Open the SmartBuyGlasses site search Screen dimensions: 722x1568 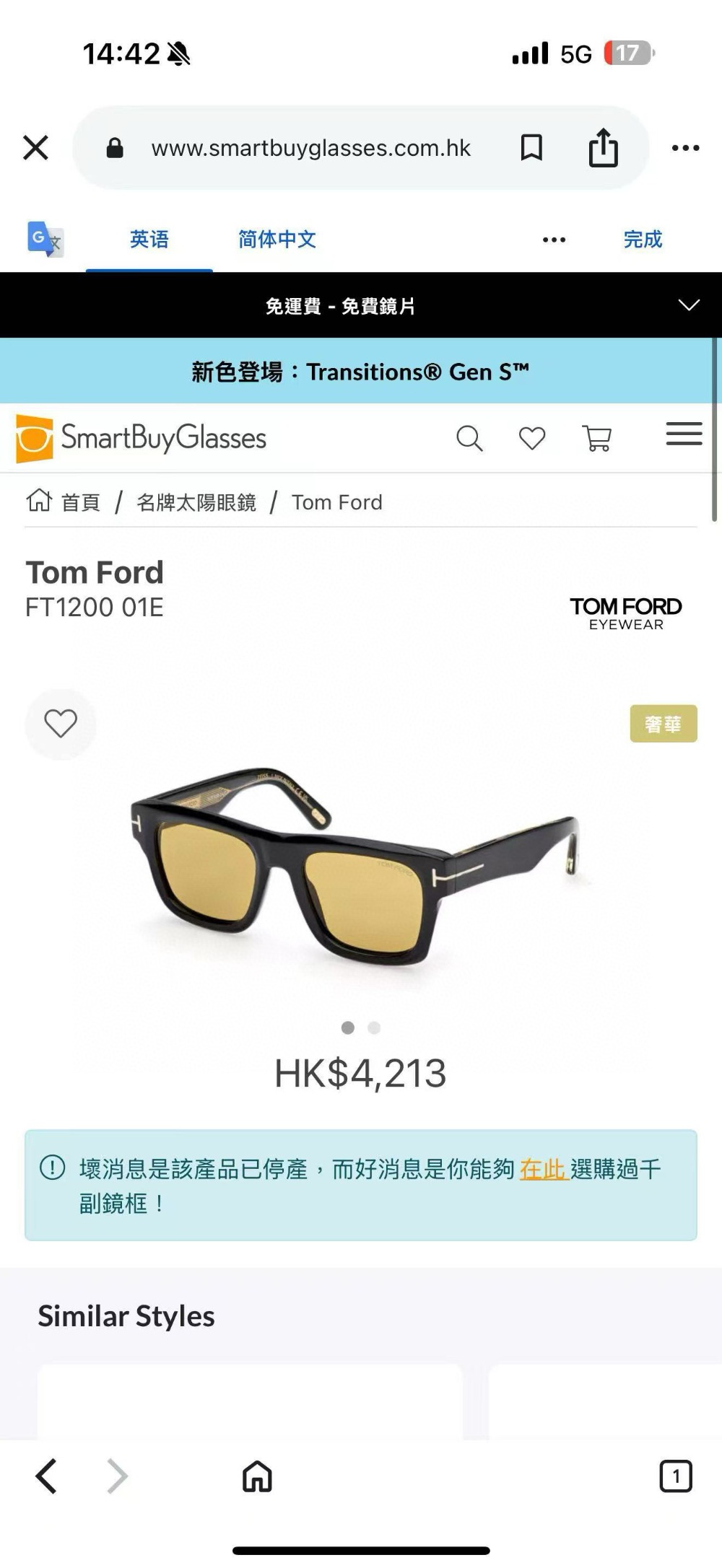(x=469, y=438)
